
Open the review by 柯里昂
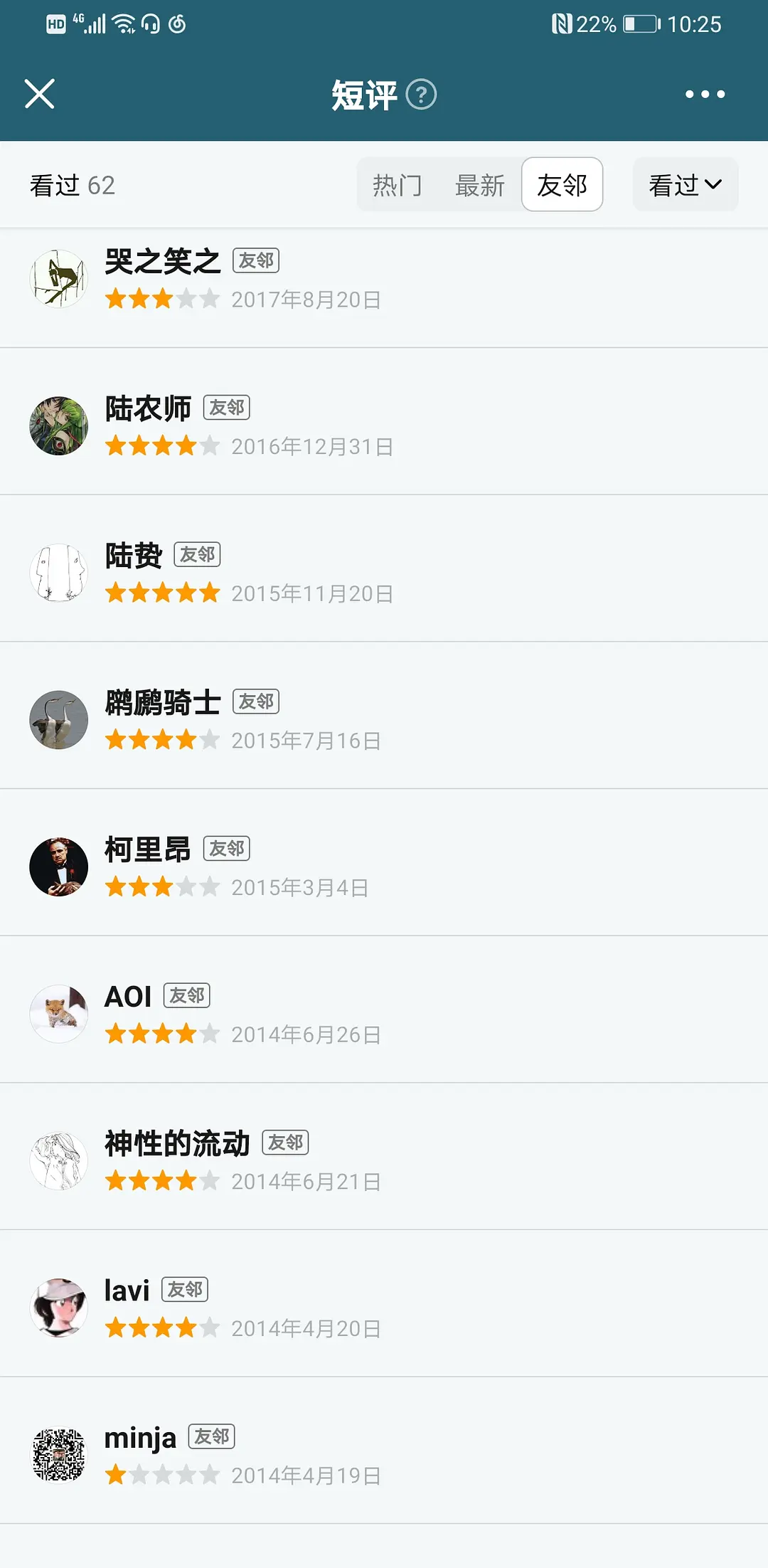[x=384, y=867]
